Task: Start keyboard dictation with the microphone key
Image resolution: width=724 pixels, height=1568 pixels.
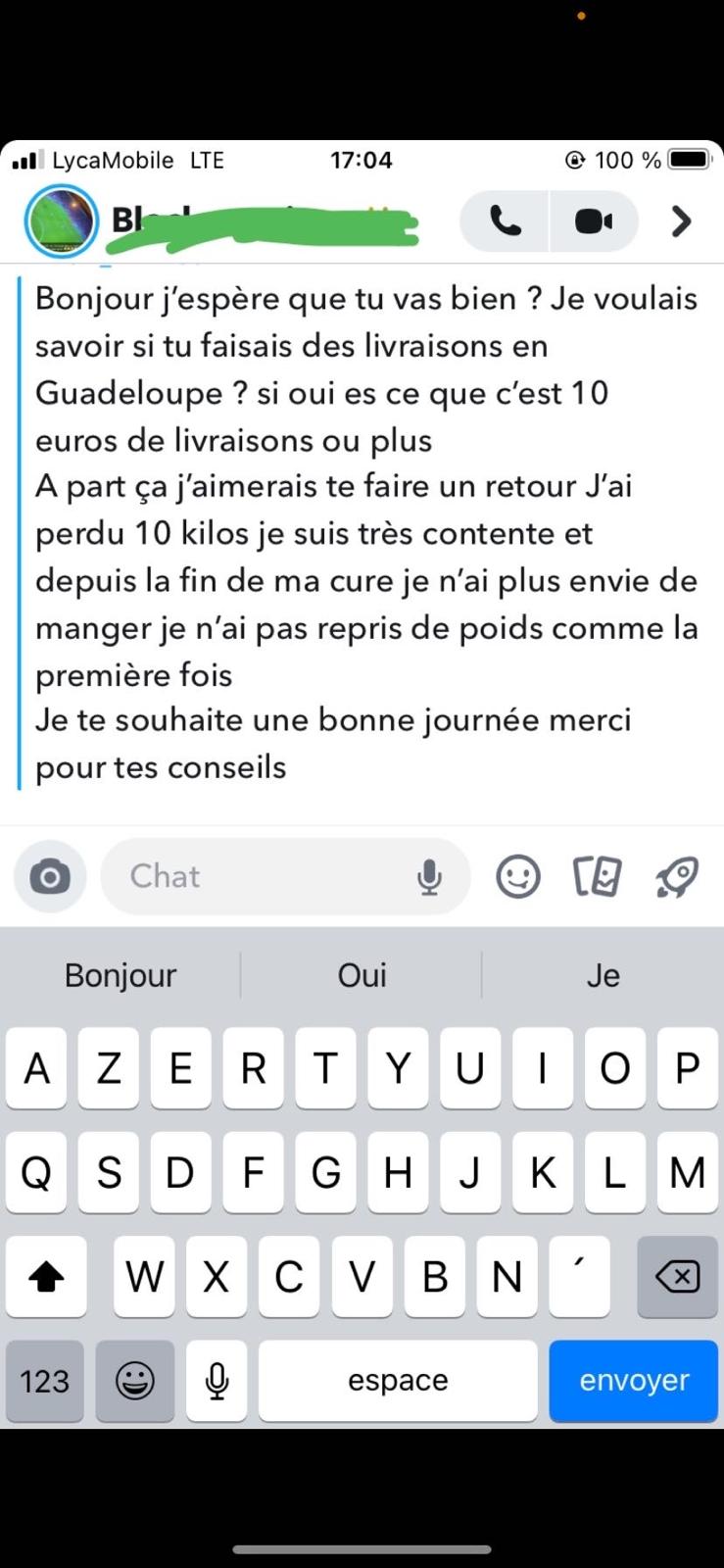Action: pyautogui.click(x=217, y=1381)
